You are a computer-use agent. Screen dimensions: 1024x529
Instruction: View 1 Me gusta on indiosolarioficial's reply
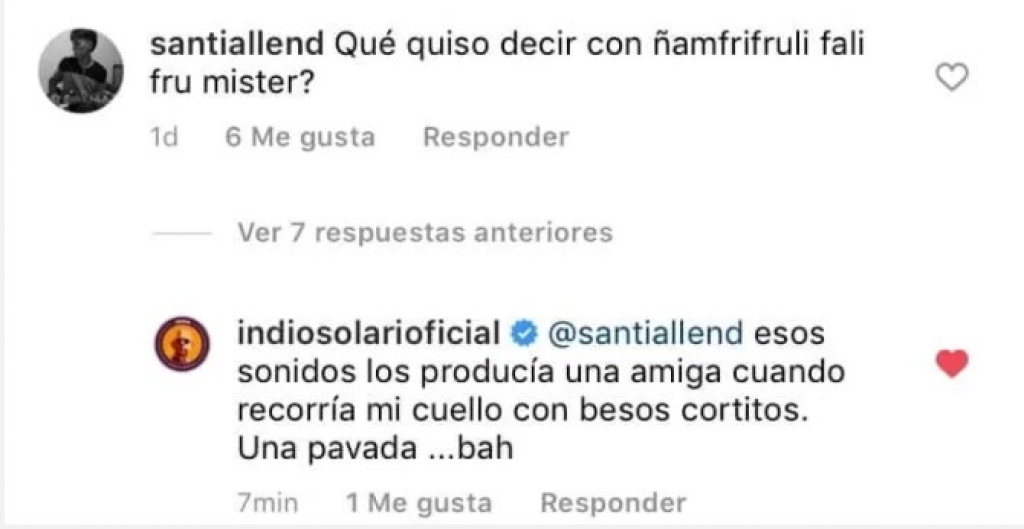tap(418, 502)
